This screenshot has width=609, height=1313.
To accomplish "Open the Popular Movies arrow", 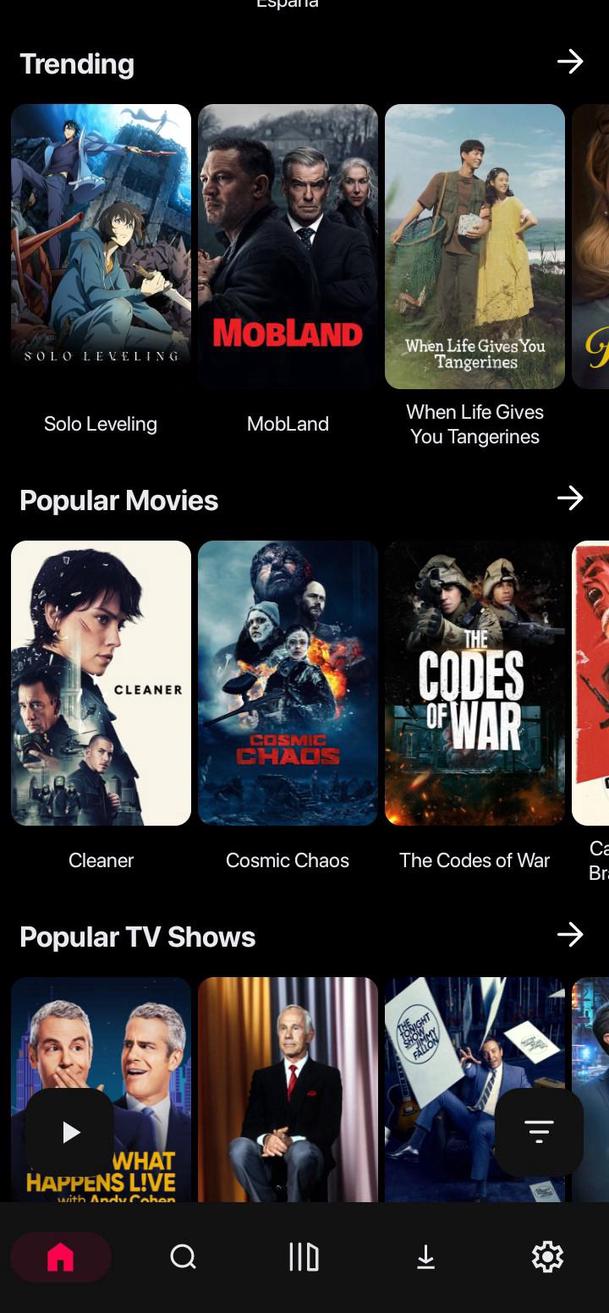I will click(x=570, y=498).
